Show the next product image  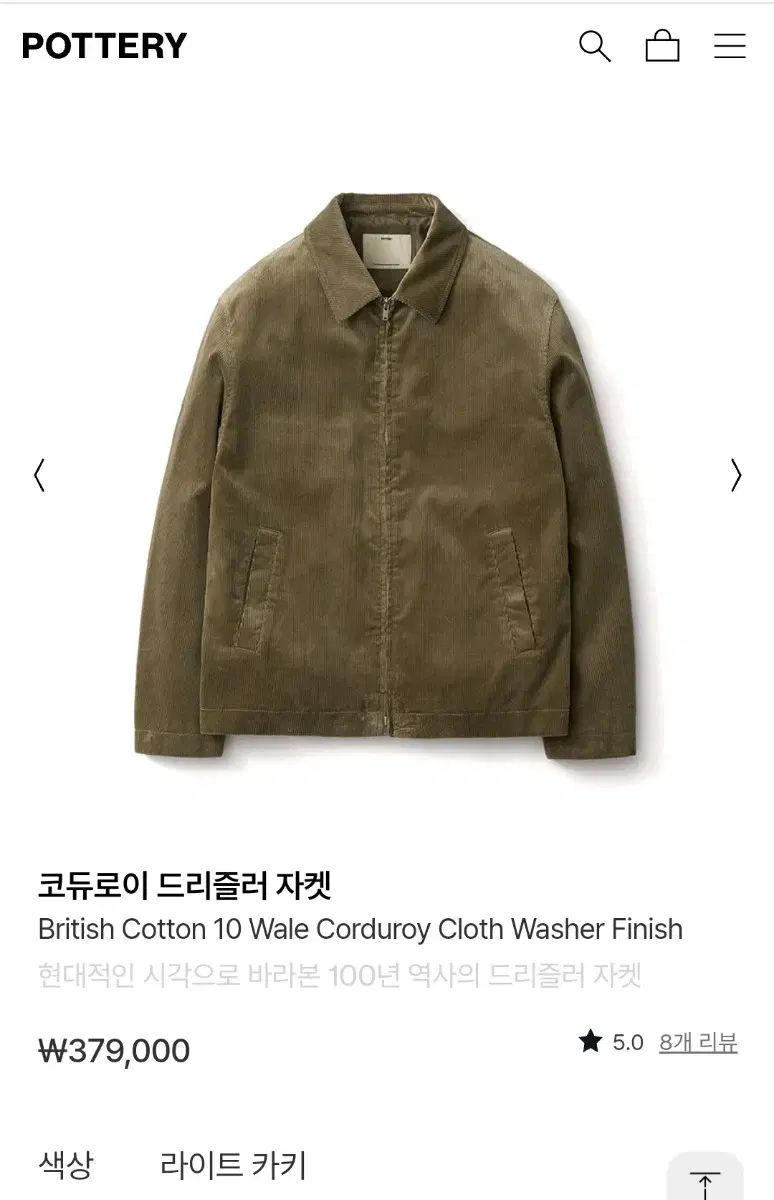736,475
